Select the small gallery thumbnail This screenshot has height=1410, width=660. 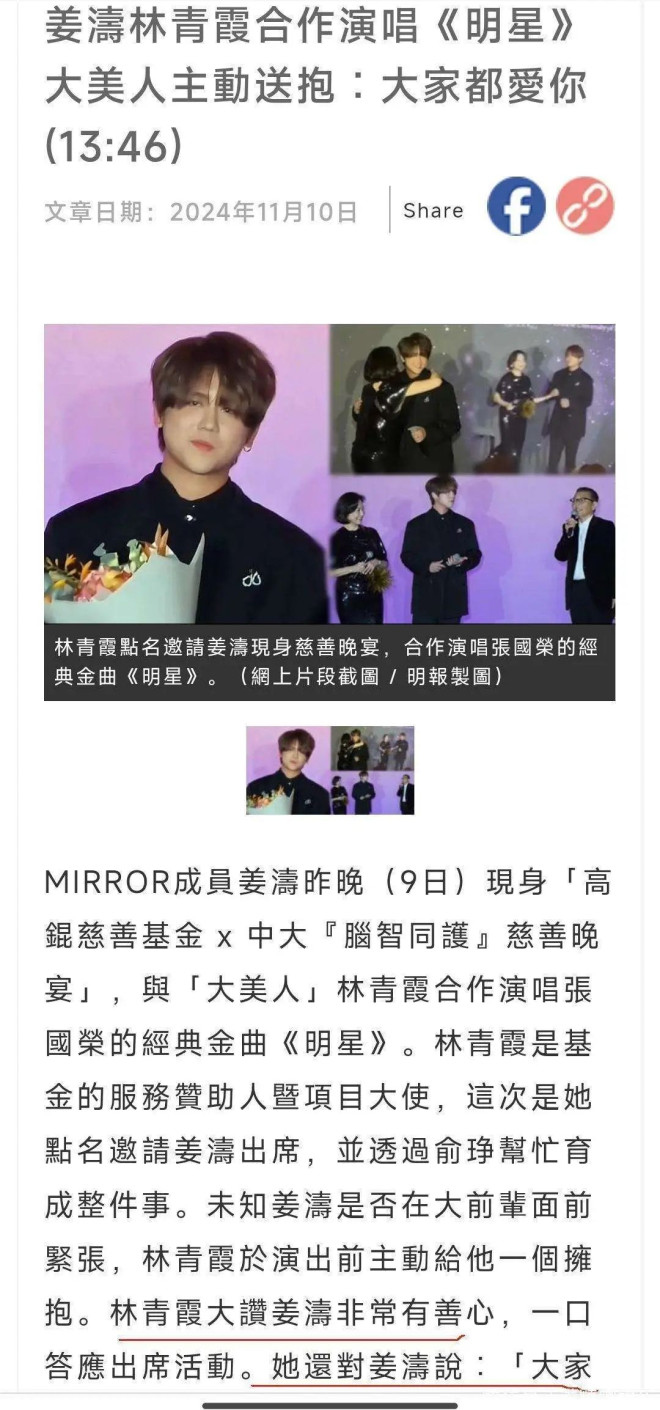point(330,770)
